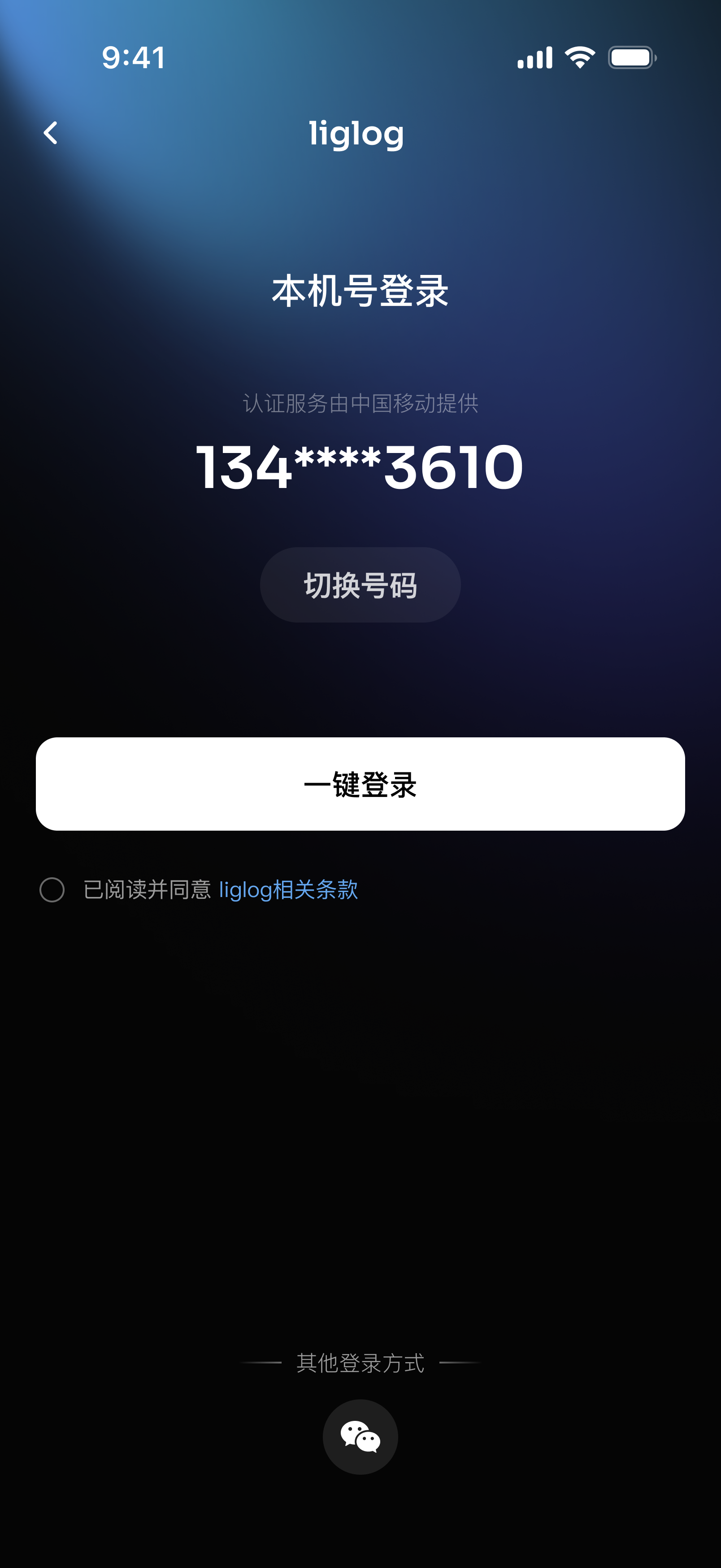Tap the cellular signal bars icon
721x1568 pixels.
(535, 57)
